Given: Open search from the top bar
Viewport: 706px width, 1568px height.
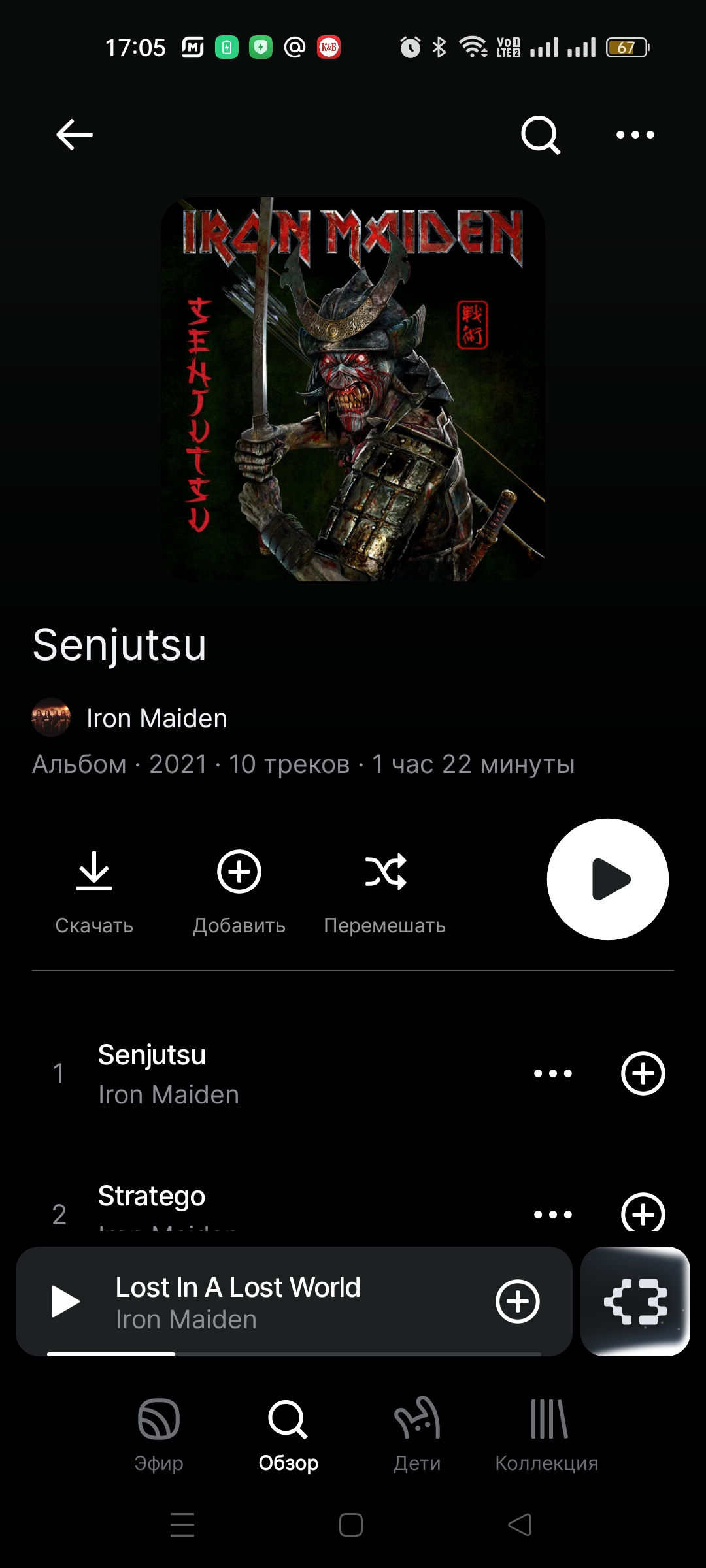Looking at the screenshot, I should [541, 135].
